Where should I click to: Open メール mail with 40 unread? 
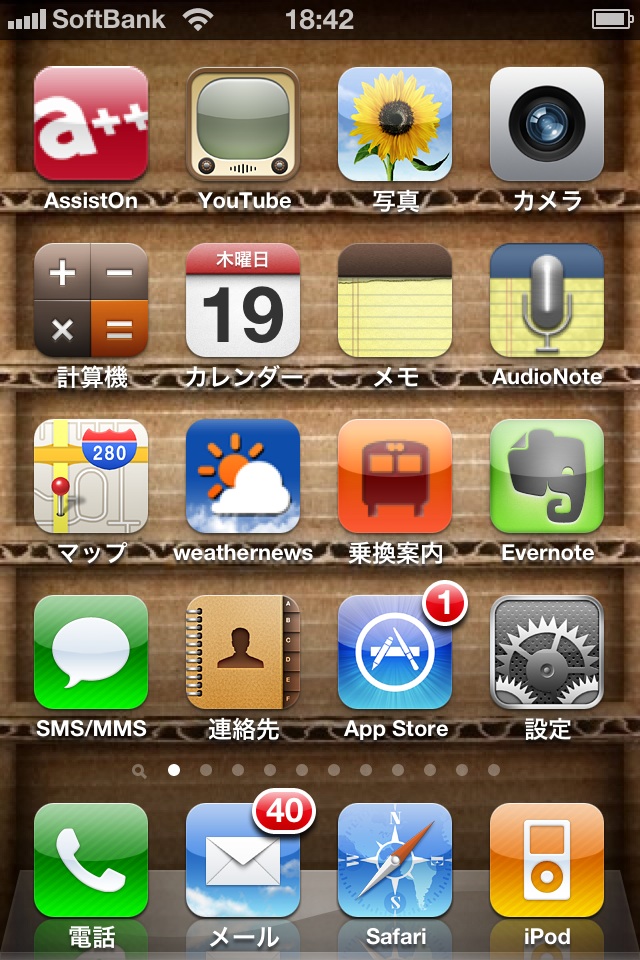[x=243, y=860]
